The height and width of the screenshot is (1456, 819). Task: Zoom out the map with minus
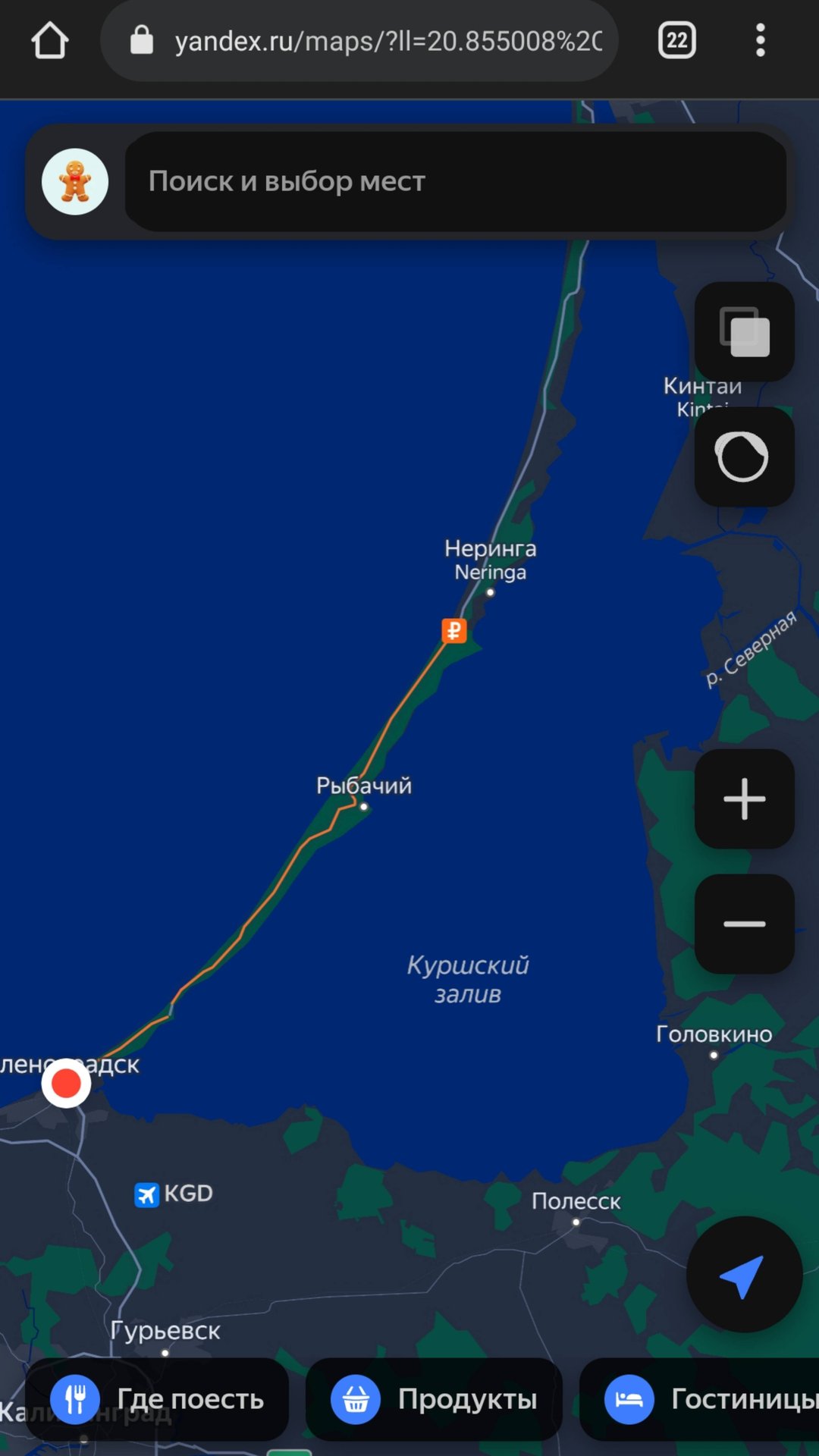[x=744, y=924]
